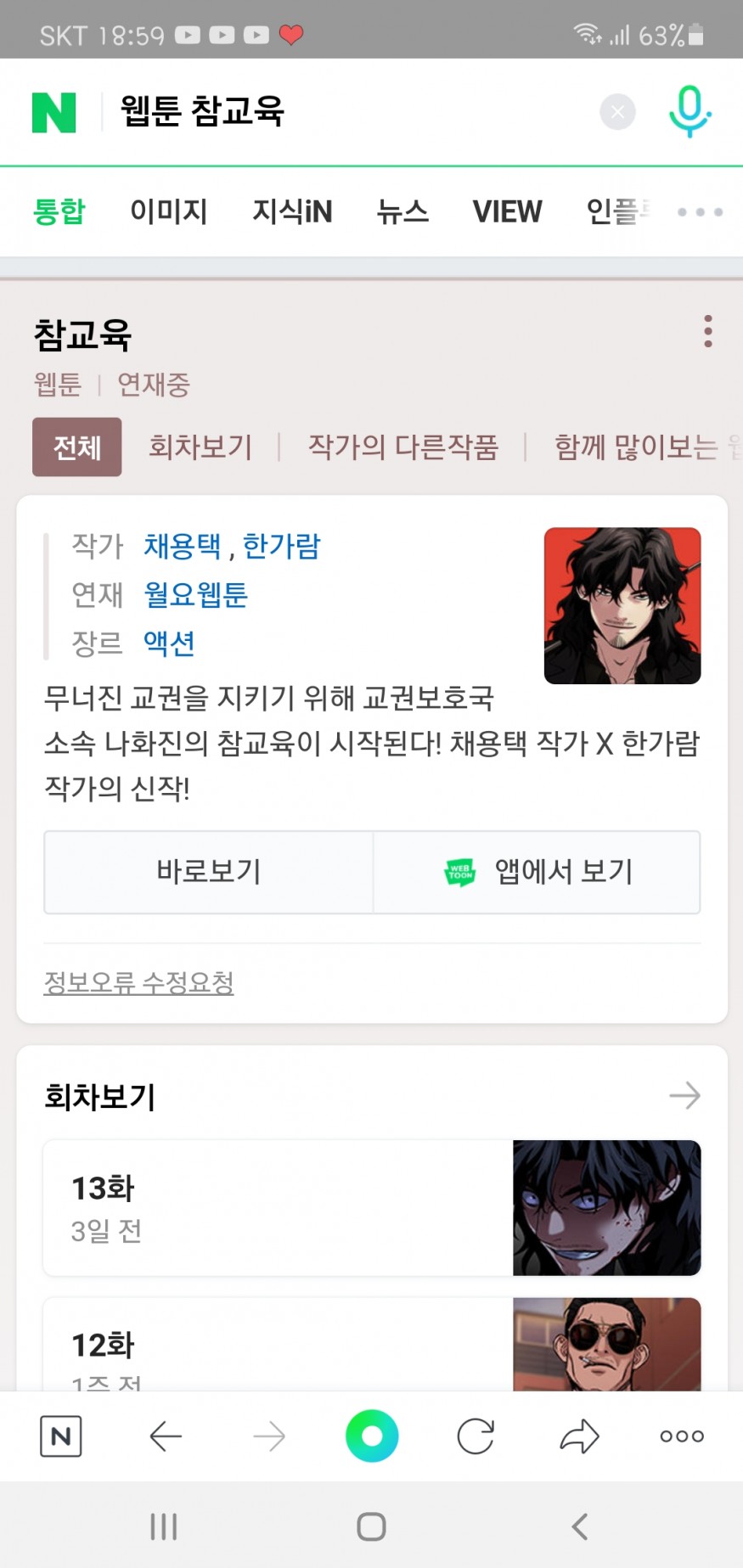The image size is (743, 1568).
Task: Open the 월요웹툰 link
Action: [195, 594]
